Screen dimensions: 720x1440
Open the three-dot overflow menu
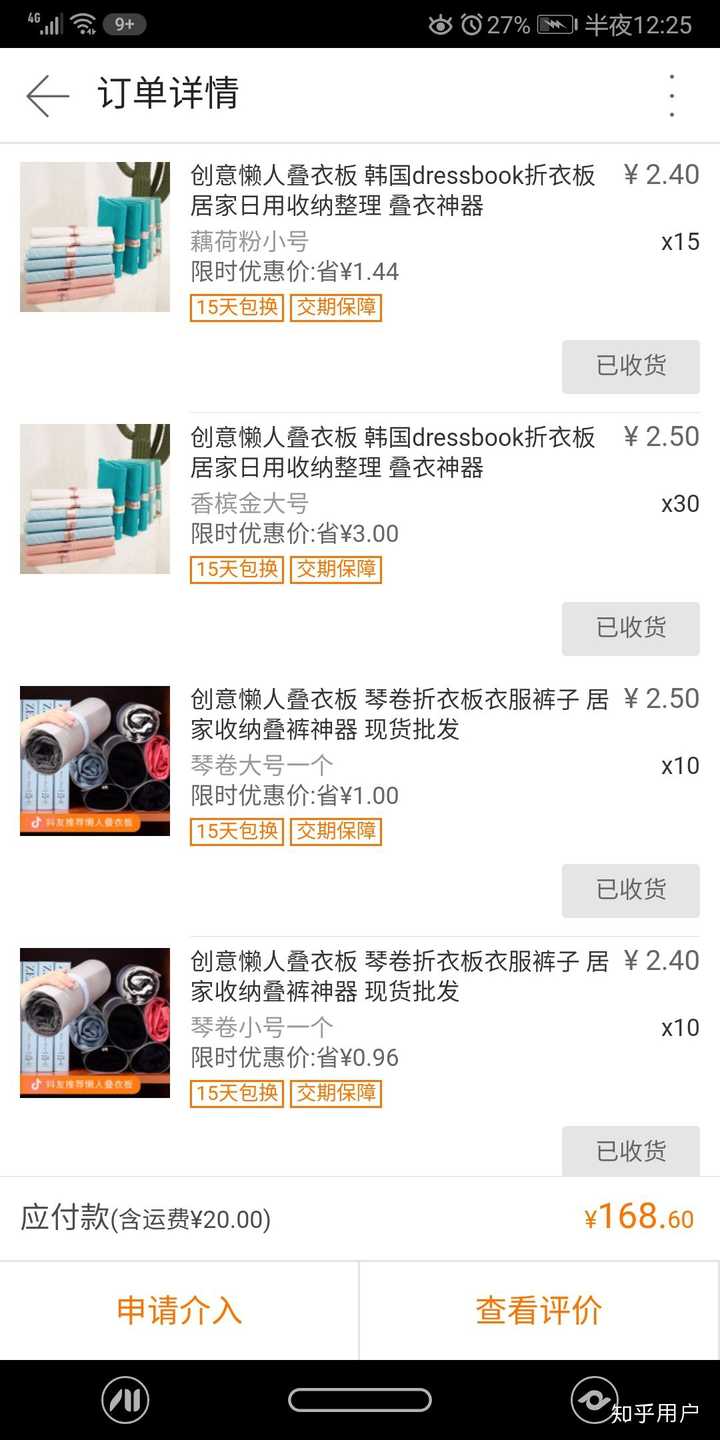coord(672,96)
